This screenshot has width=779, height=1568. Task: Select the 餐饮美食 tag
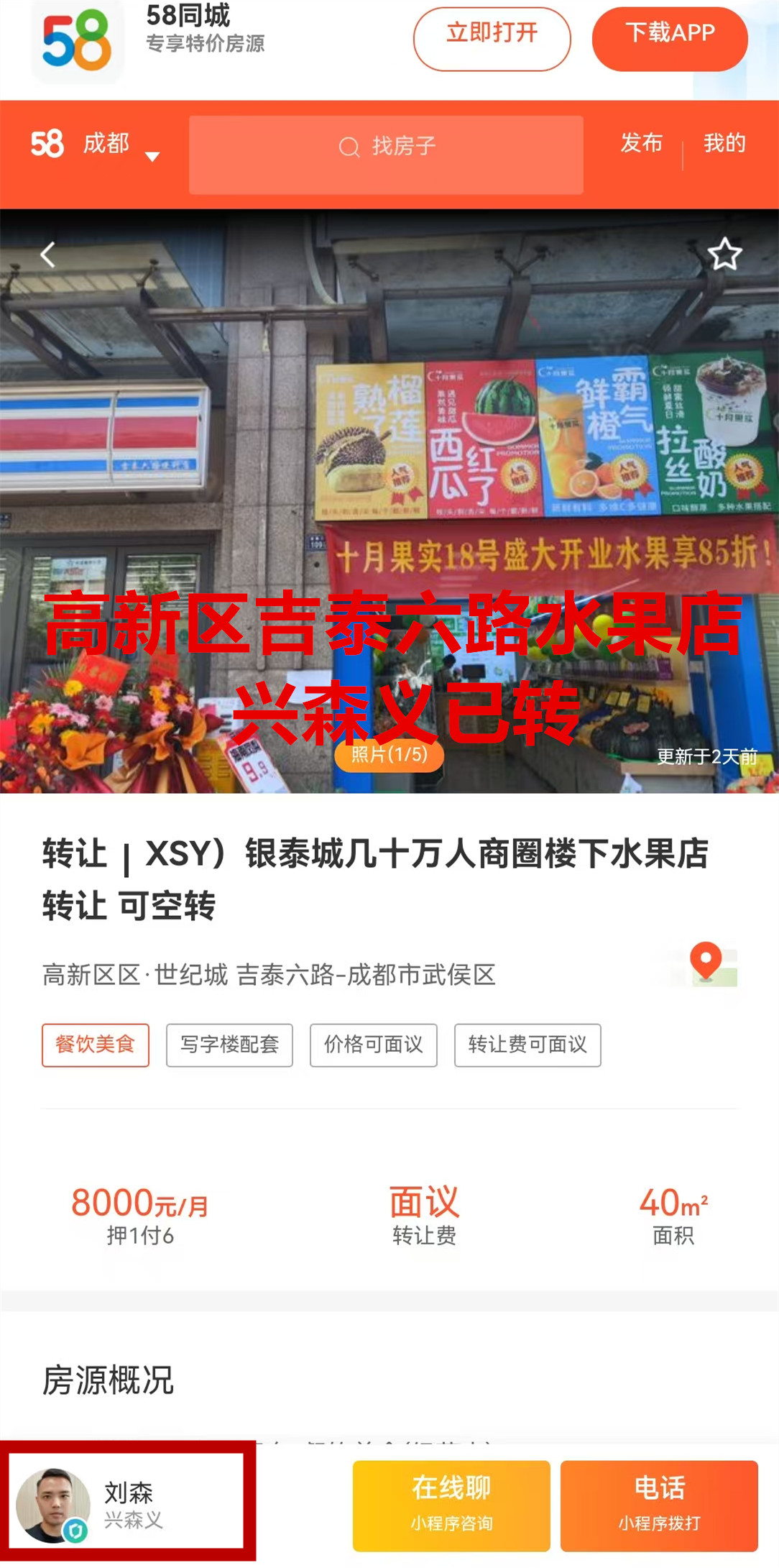pyautogui.click(x=96, y=1045)
